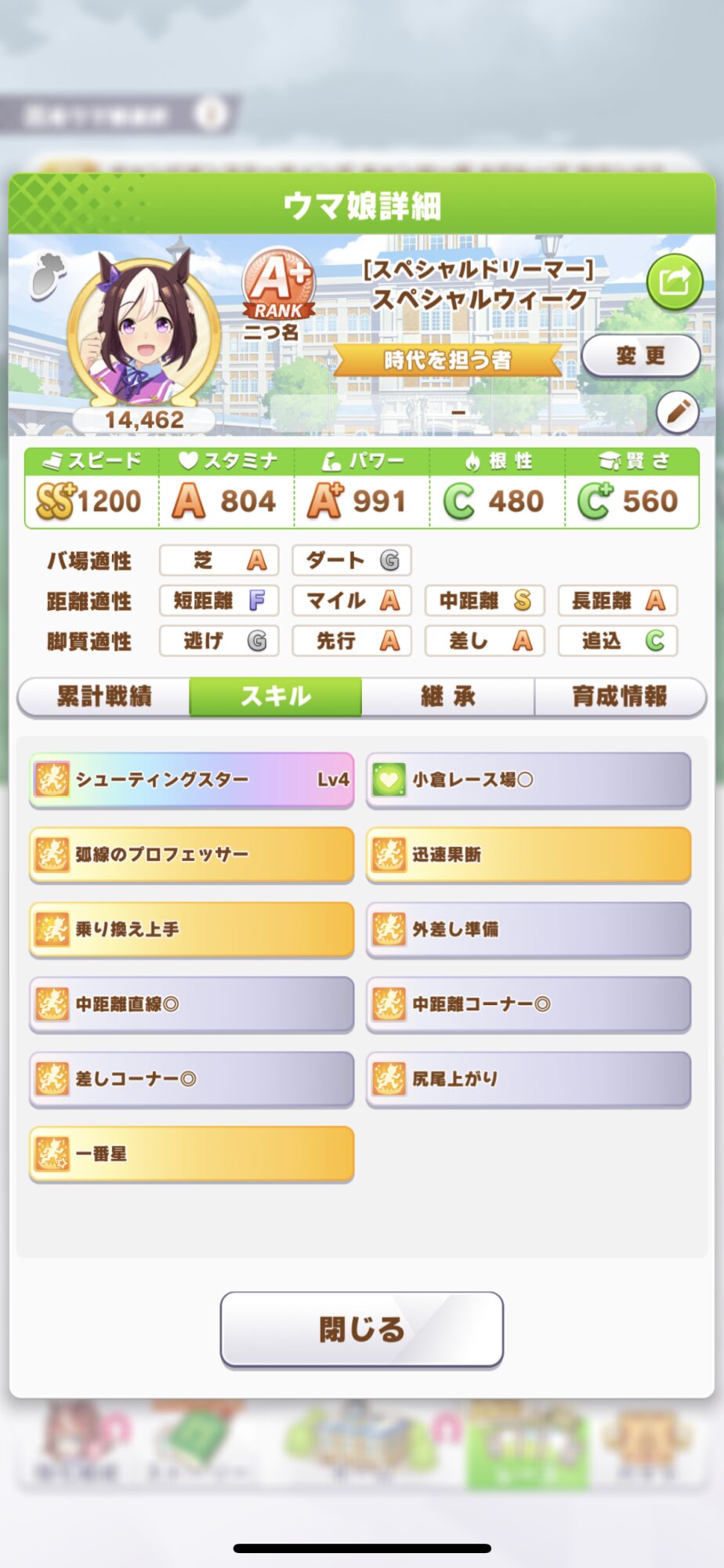View the 小倉レース場○ skill
The height and width of the screenshot is (1568, 724).
tap(529, 779)
